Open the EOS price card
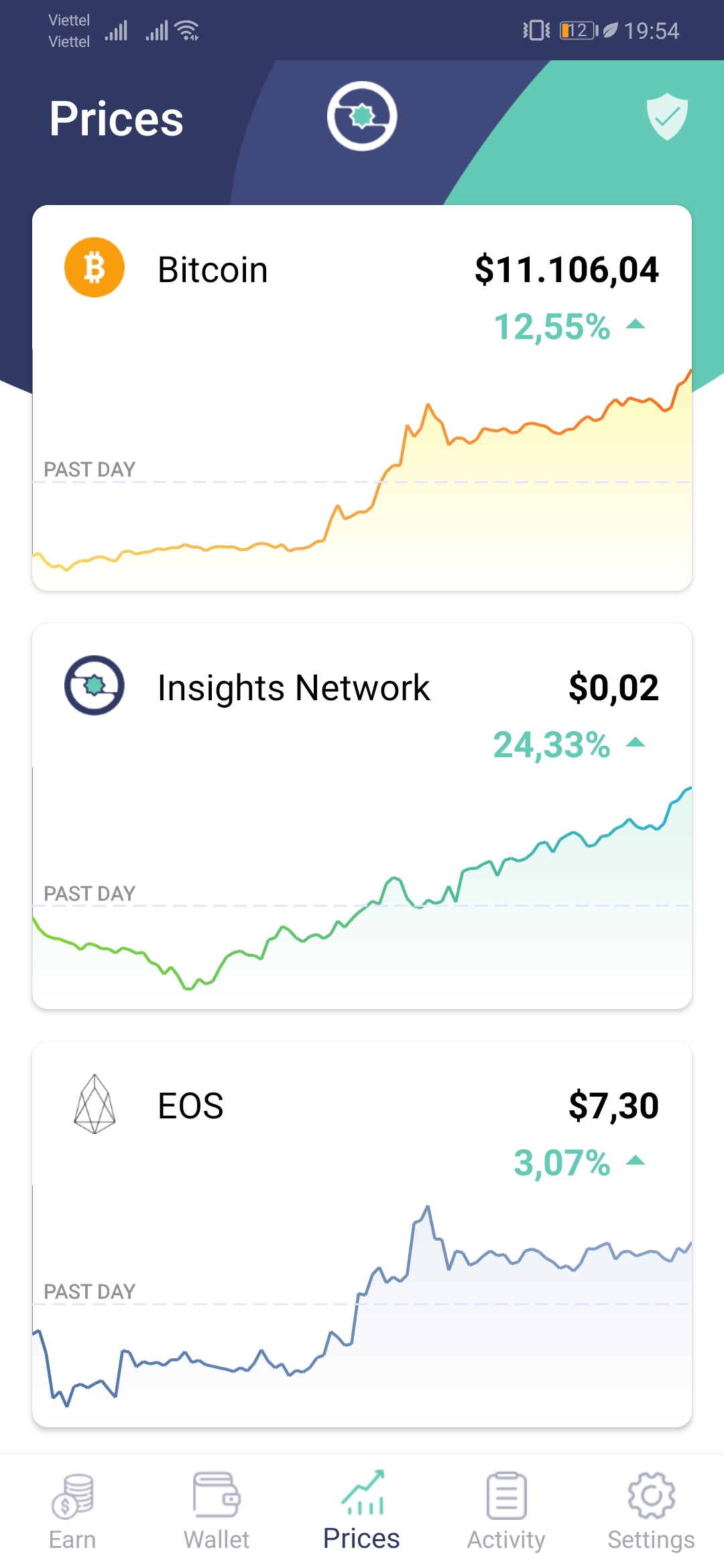Viewport: 724px width, 1568px height. pos(362,1234)
